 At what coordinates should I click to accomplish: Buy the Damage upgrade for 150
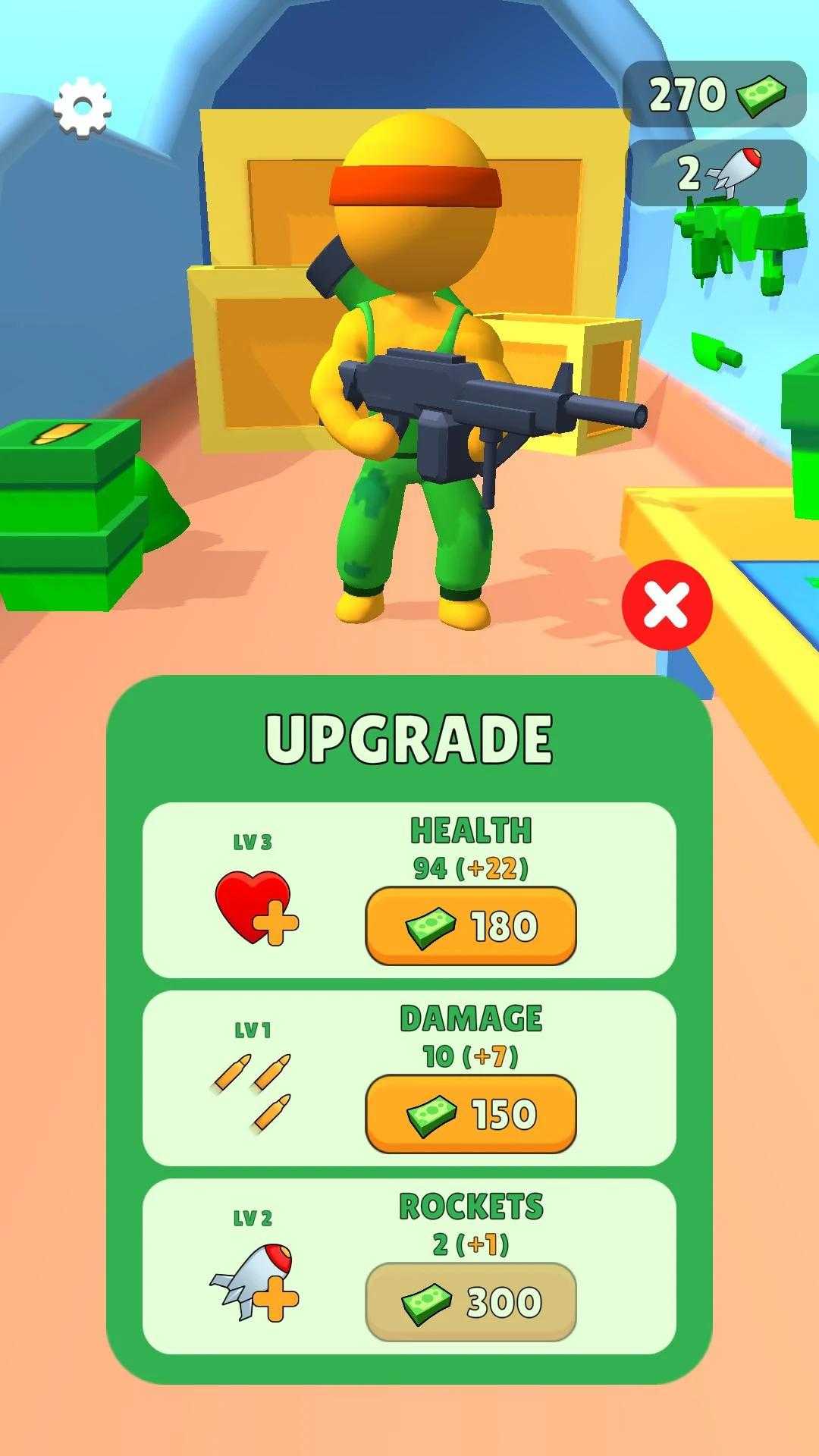tap(471, 1114)
